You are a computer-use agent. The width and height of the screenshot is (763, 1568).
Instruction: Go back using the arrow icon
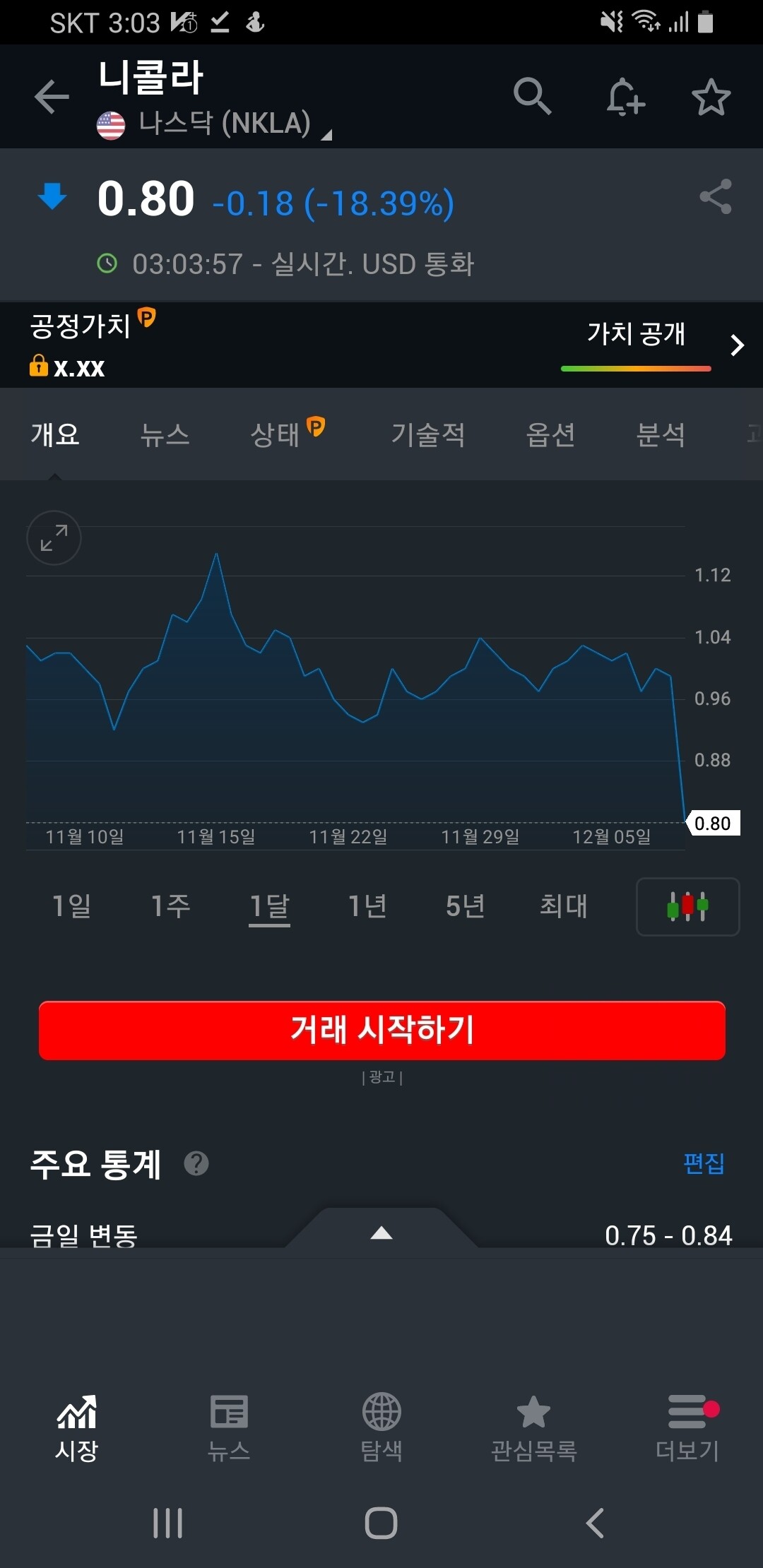pos(50,97)
